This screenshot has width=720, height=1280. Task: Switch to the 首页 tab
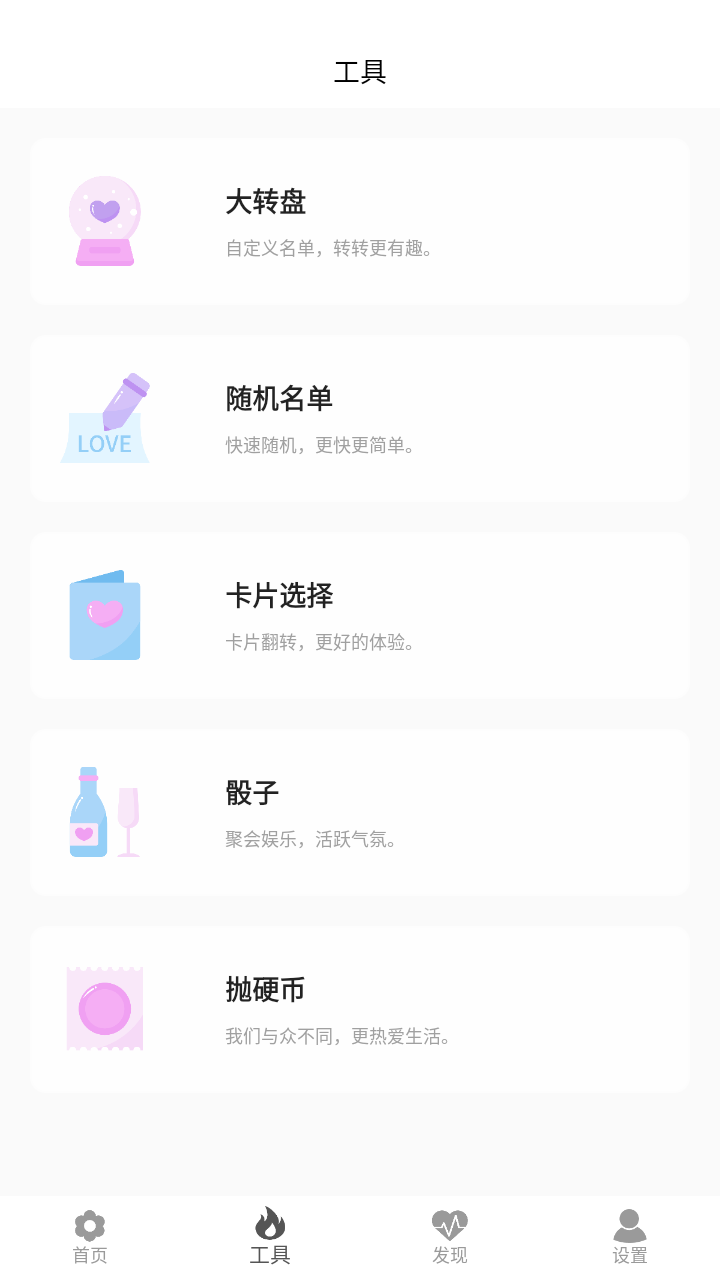coord(89,1235)
